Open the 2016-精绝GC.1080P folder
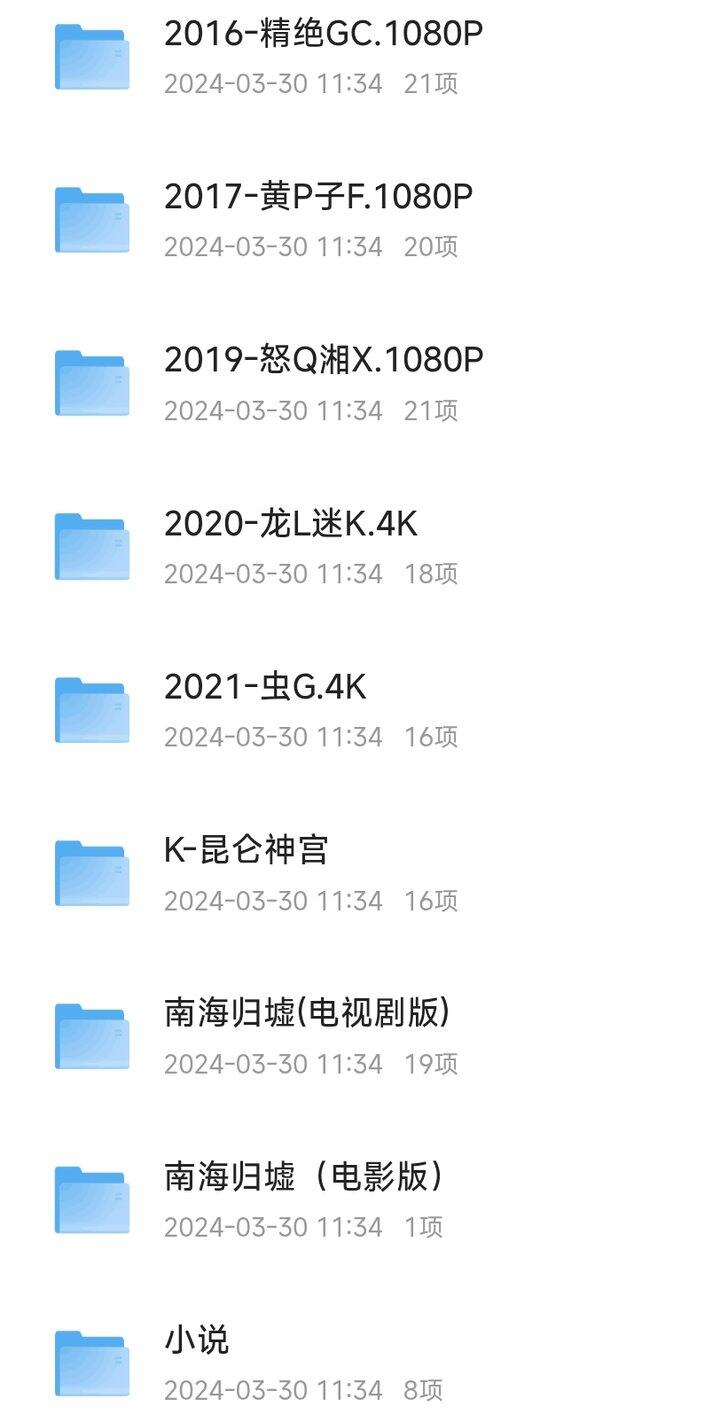This screenshot has width=720, height=1414. tap(322, 35)
